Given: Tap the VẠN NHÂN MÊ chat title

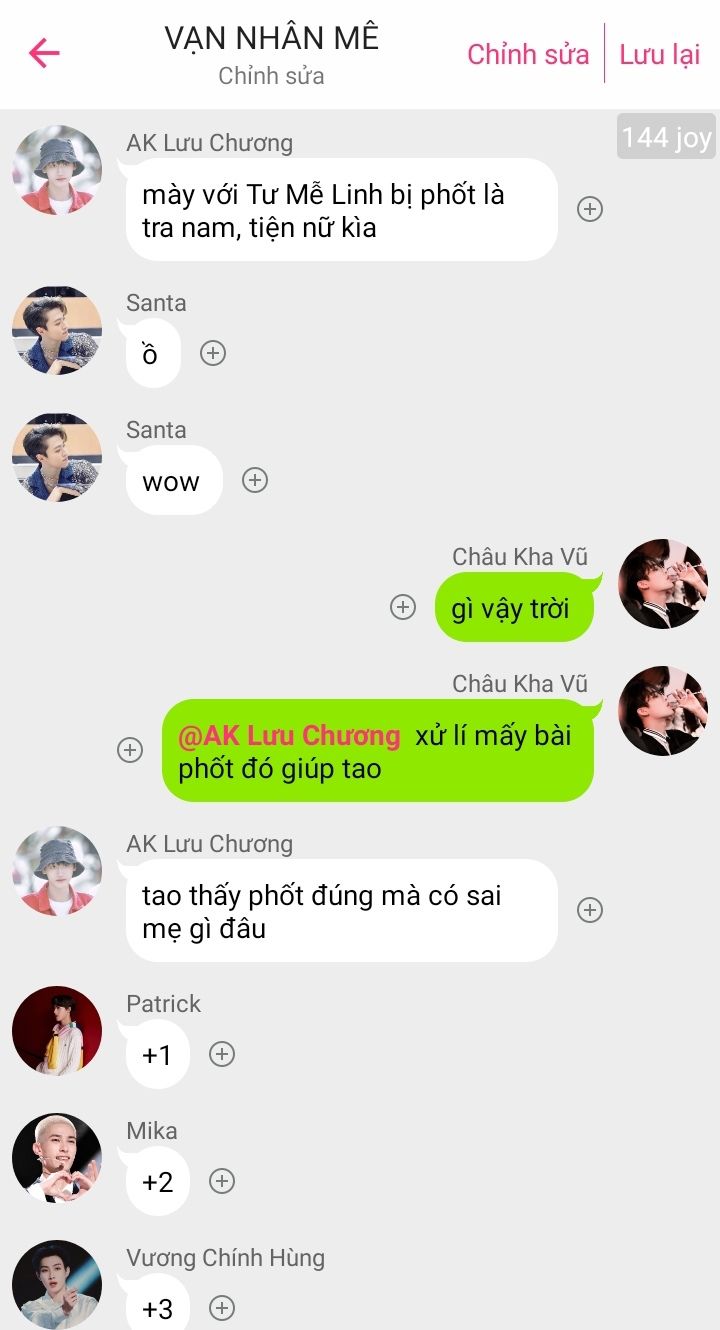Looking at the screenshot, I should point(272,38).
